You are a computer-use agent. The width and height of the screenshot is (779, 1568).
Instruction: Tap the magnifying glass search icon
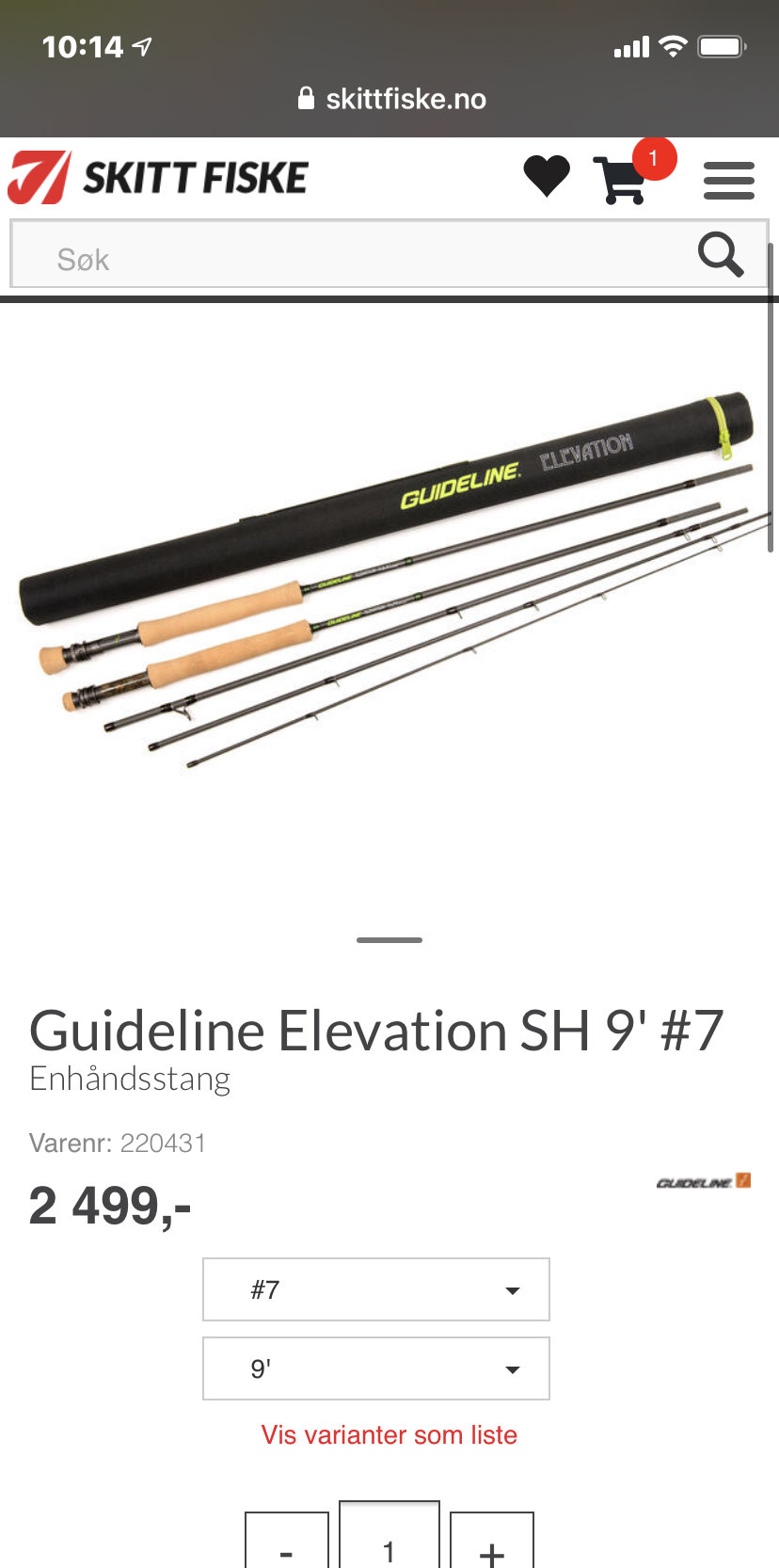tap(721, 254)
